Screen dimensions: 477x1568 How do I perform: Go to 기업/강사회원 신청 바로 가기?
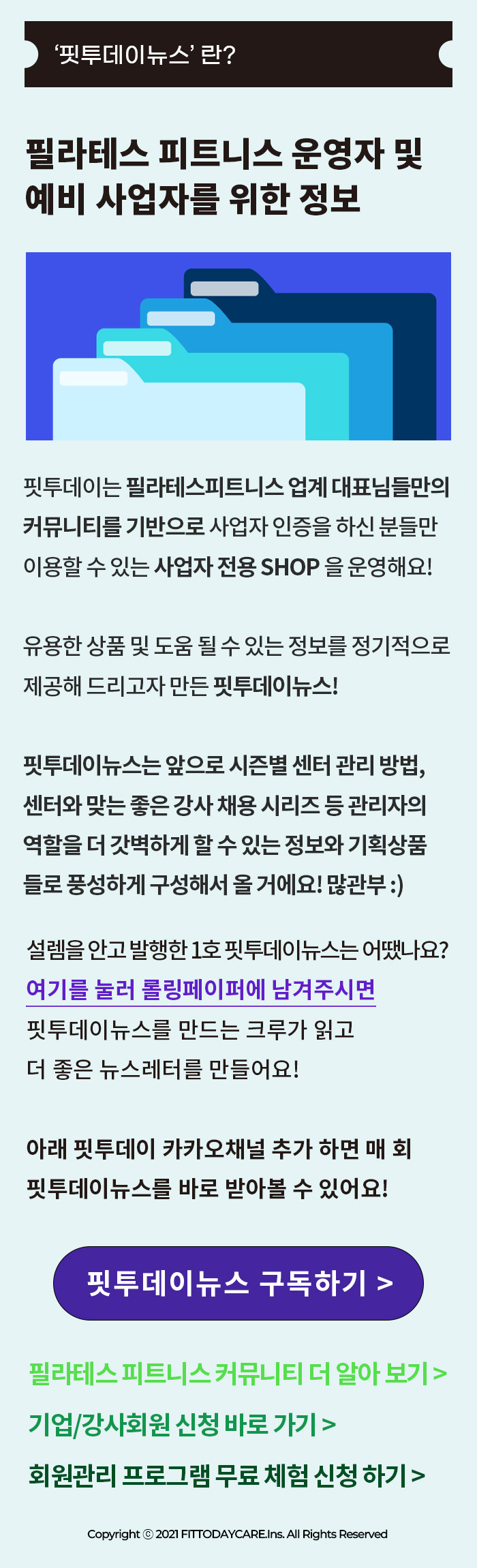(182, 1424)
